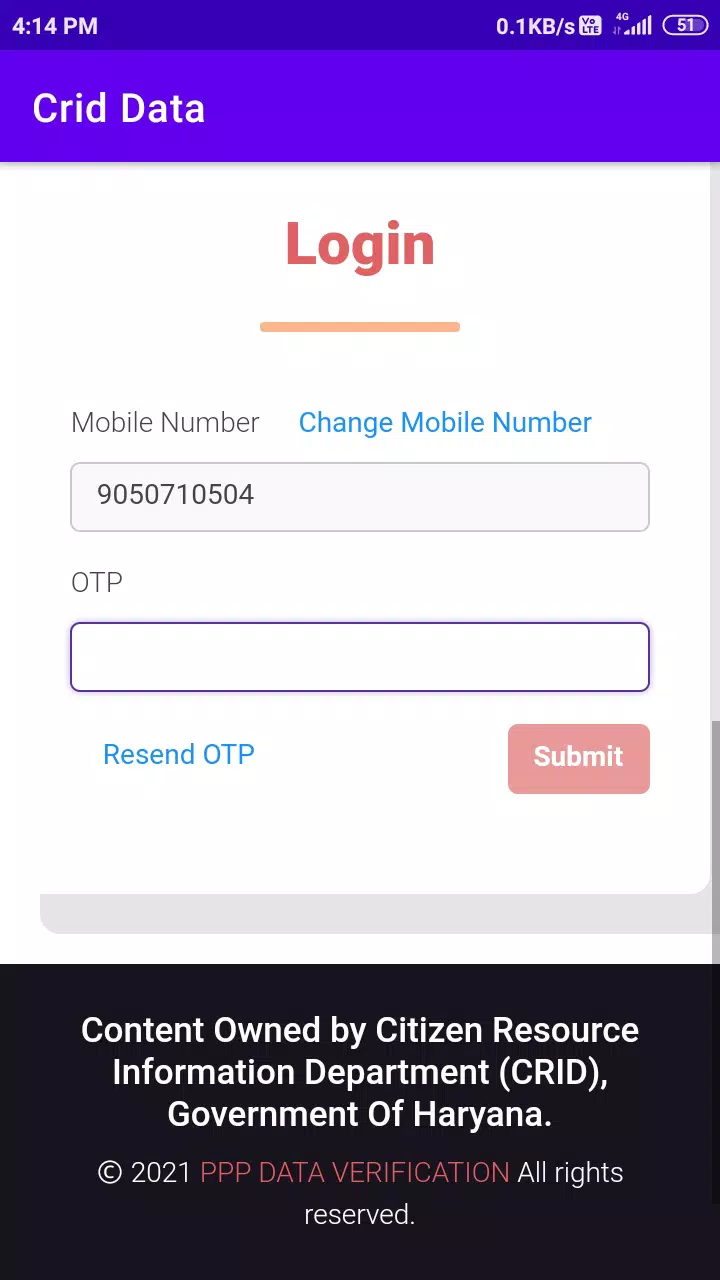Screen dimensions: 720x1280
Task: Select the mobile number field showing 9050710504
Action: pyautogui.click(x=360, y=497)
